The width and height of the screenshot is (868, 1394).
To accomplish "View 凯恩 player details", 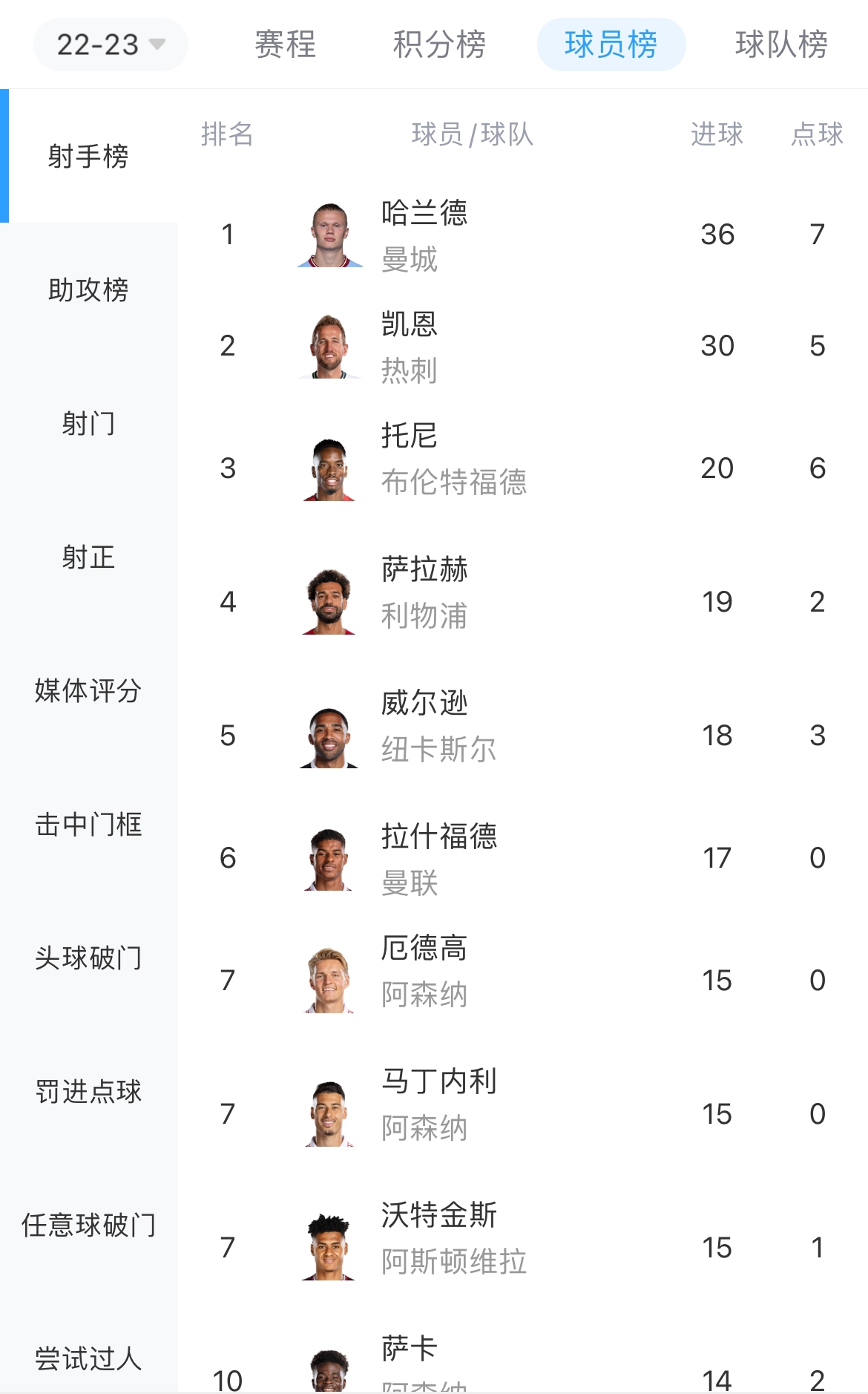I will point(410,346).
